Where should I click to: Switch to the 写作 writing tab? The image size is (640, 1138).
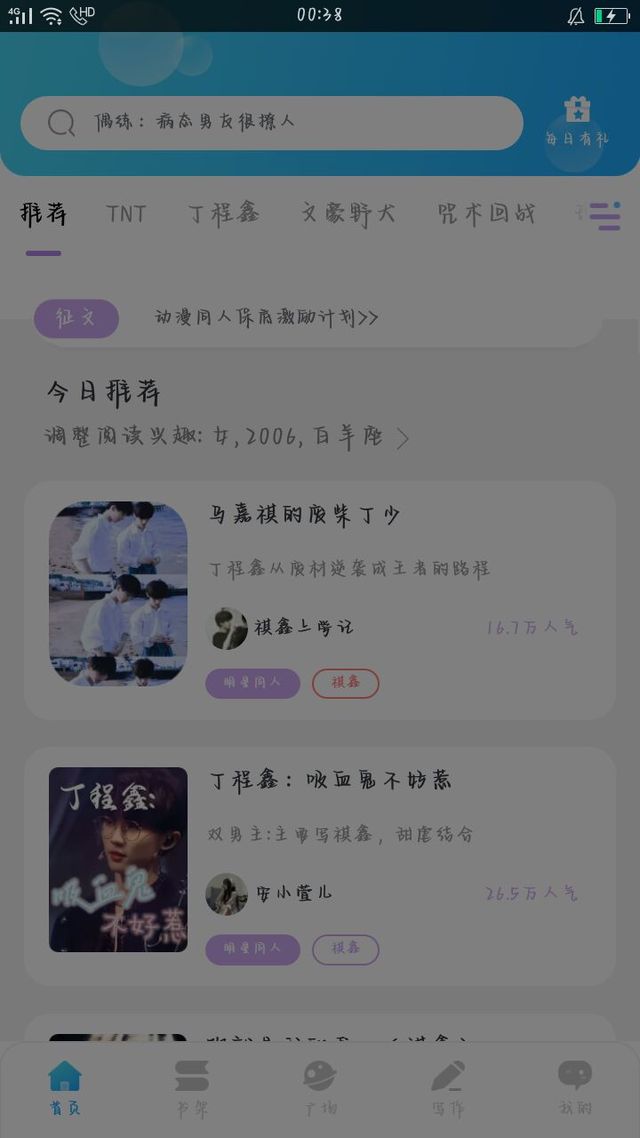coord(448,1088)
